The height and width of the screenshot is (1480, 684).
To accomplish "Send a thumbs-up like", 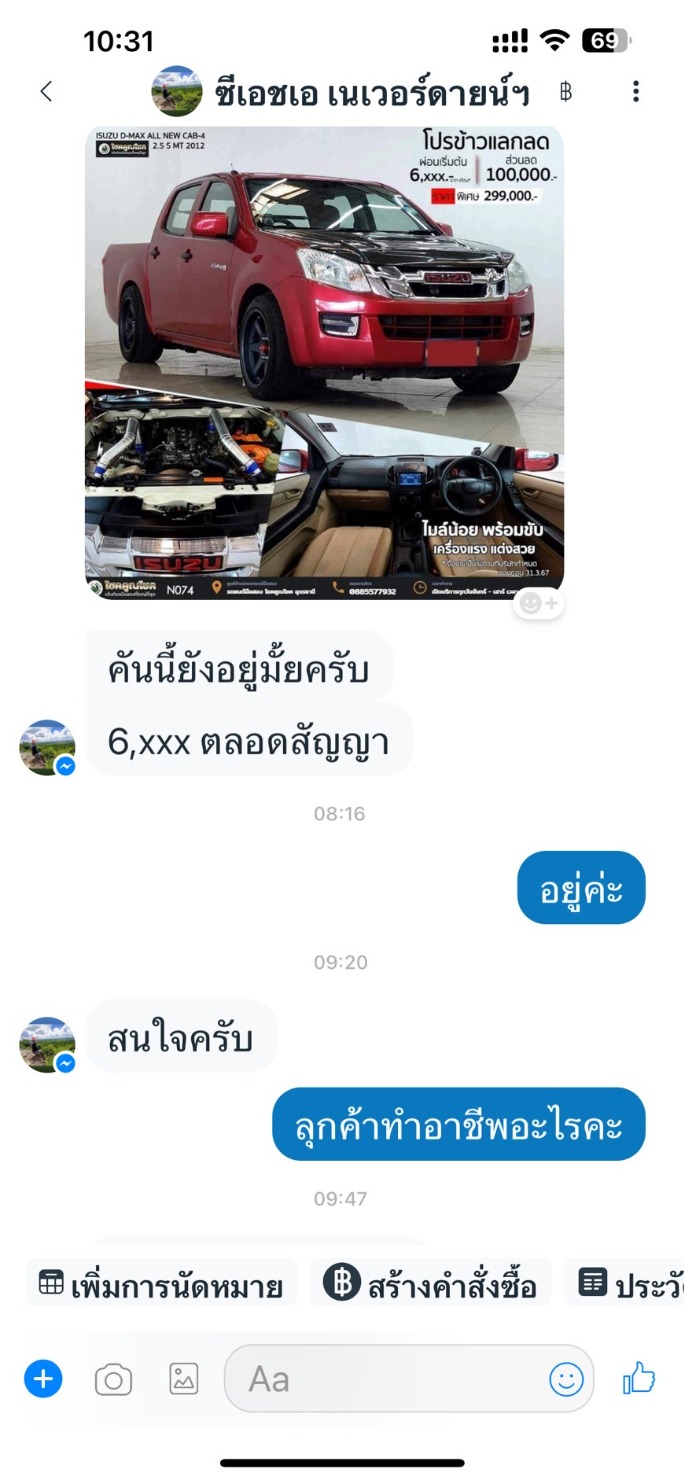I will click(x=639, y=1380).
